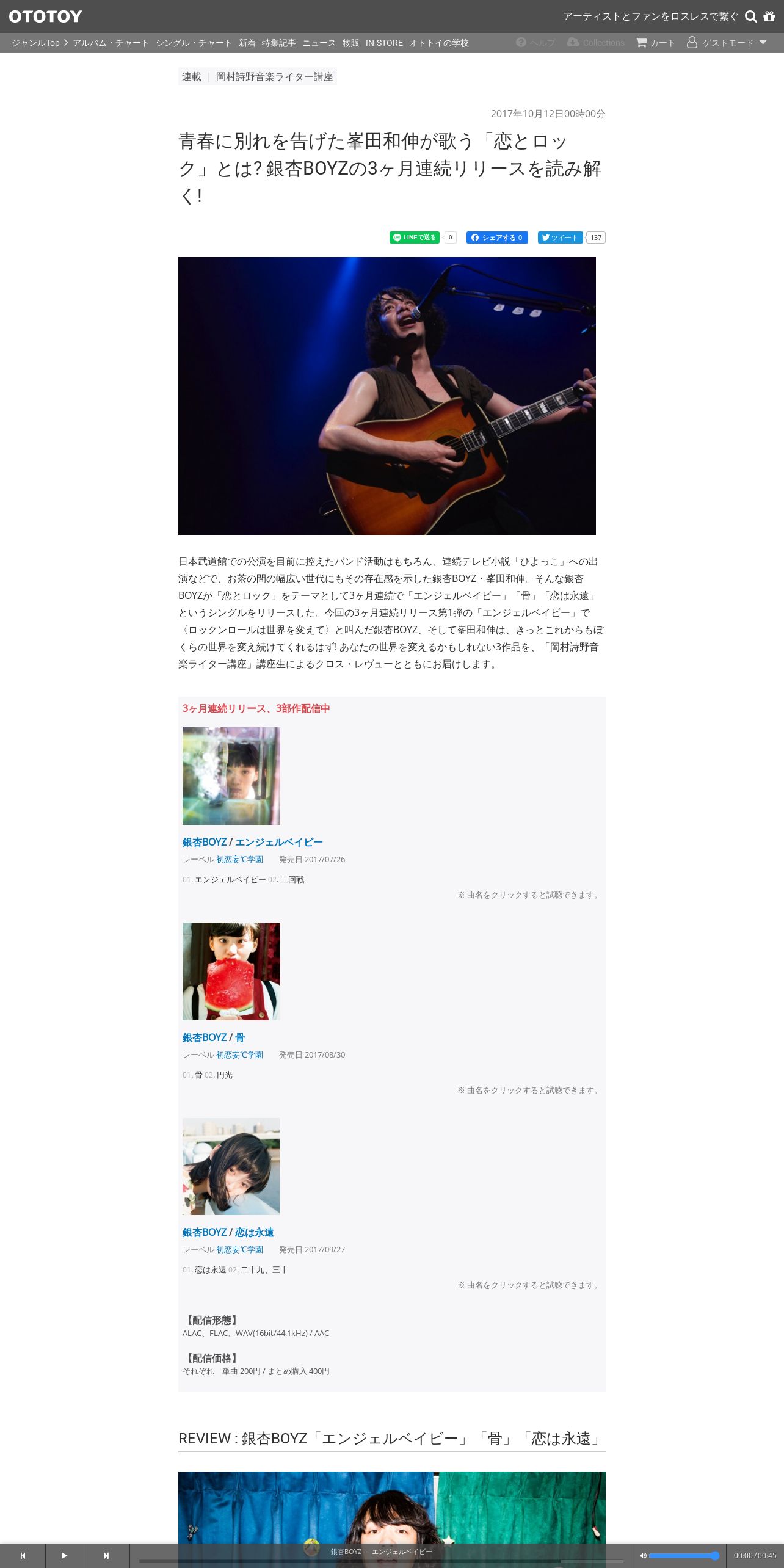
Task: Open the search magnifier icon
Action: 751,16
